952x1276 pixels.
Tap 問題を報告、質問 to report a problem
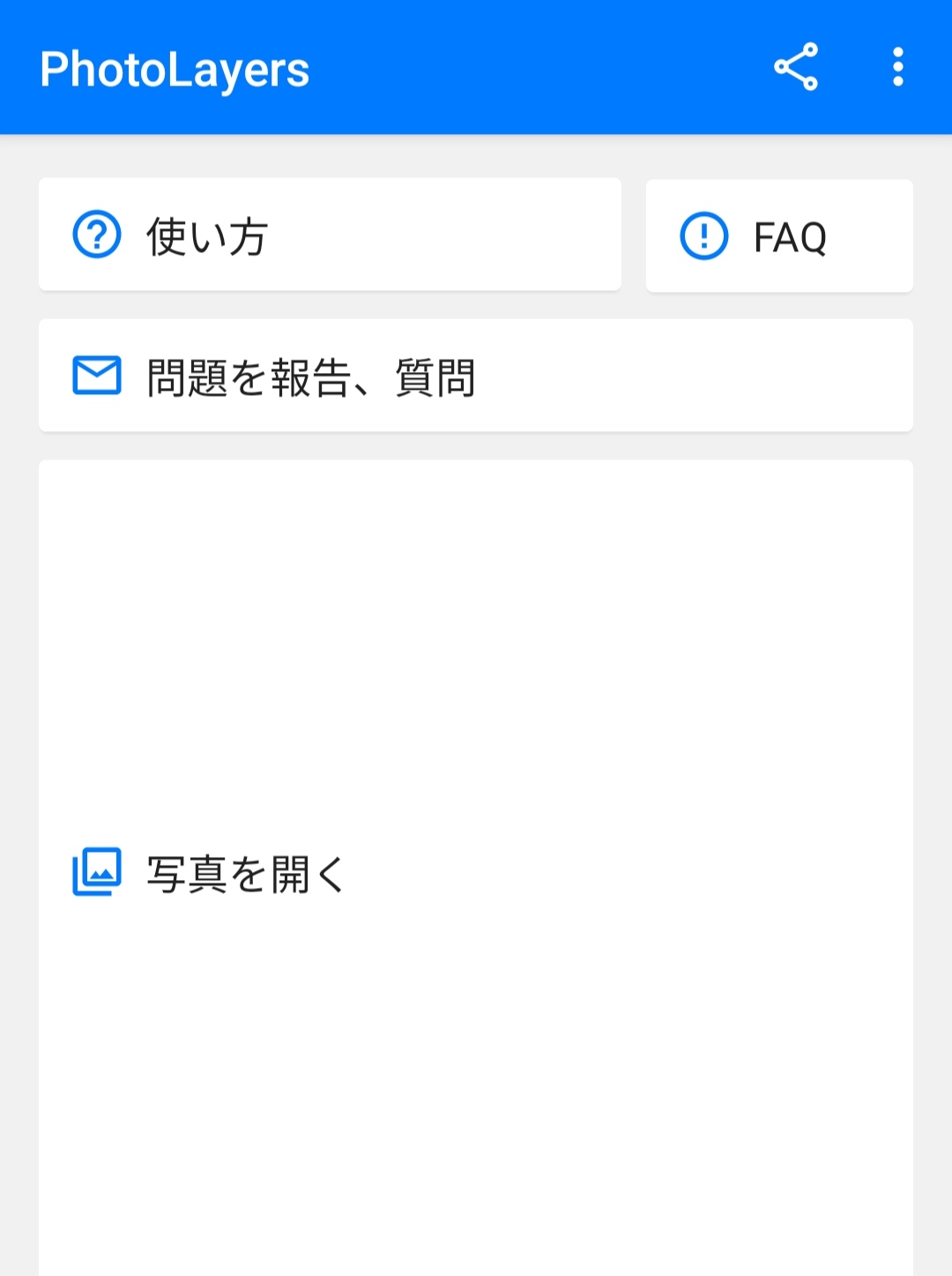[x=475, y=377]
